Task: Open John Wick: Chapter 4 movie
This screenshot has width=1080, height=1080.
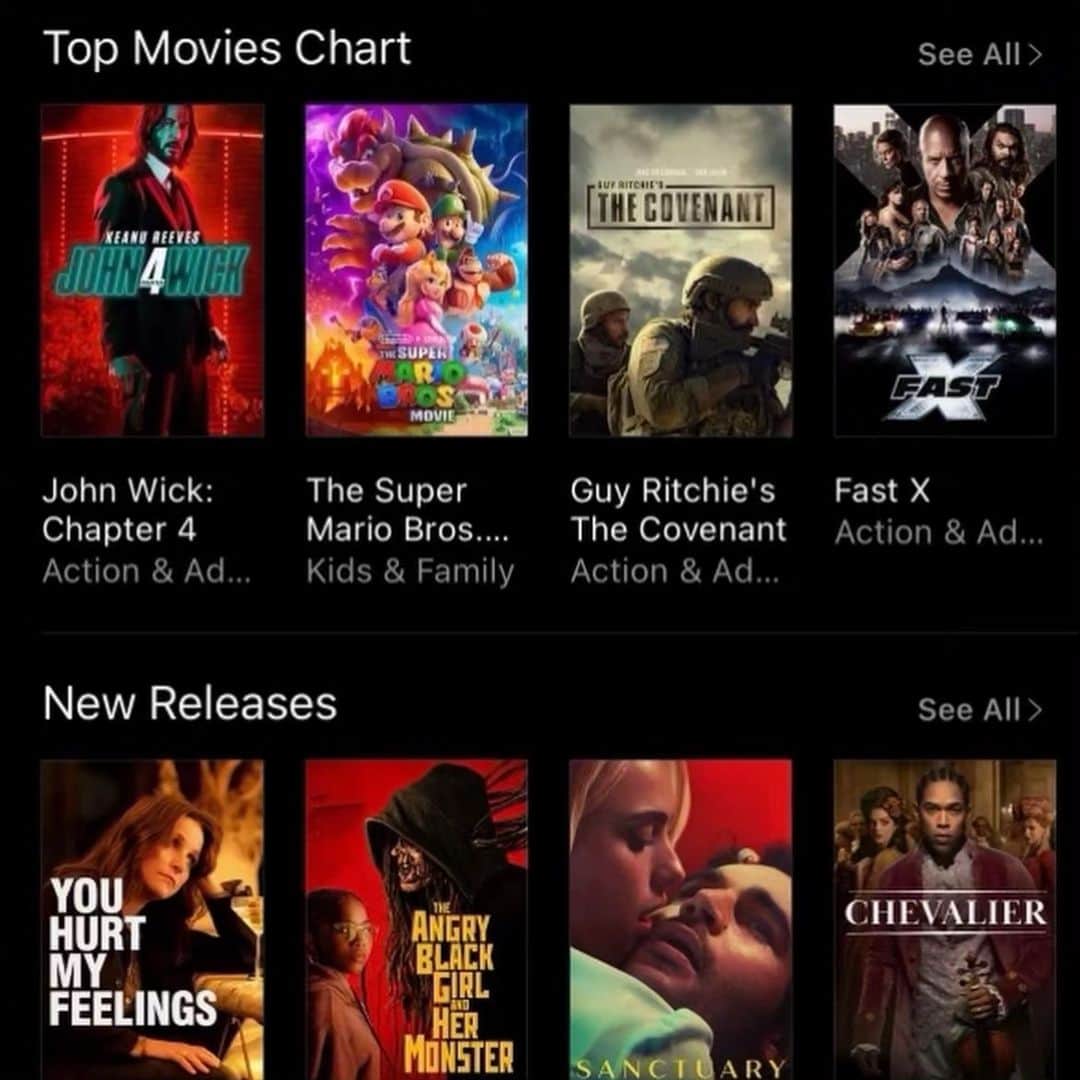Action: [152, 270]
